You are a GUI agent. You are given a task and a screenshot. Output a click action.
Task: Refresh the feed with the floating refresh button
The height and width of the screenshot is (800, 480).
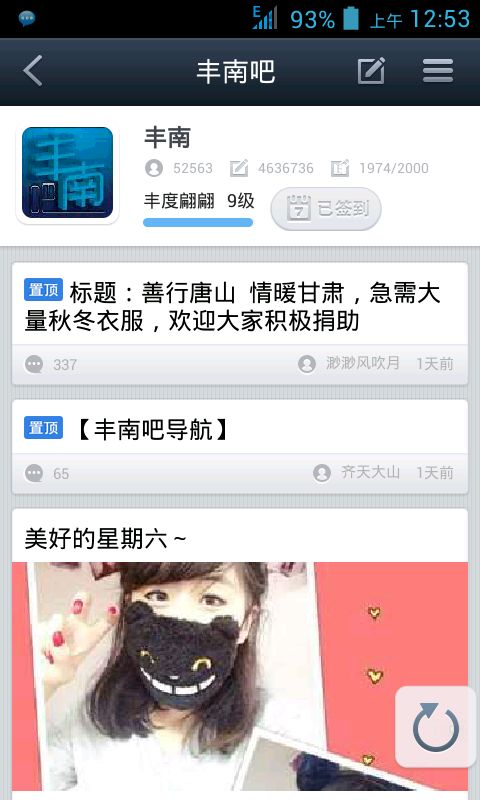tap(436, 727)
